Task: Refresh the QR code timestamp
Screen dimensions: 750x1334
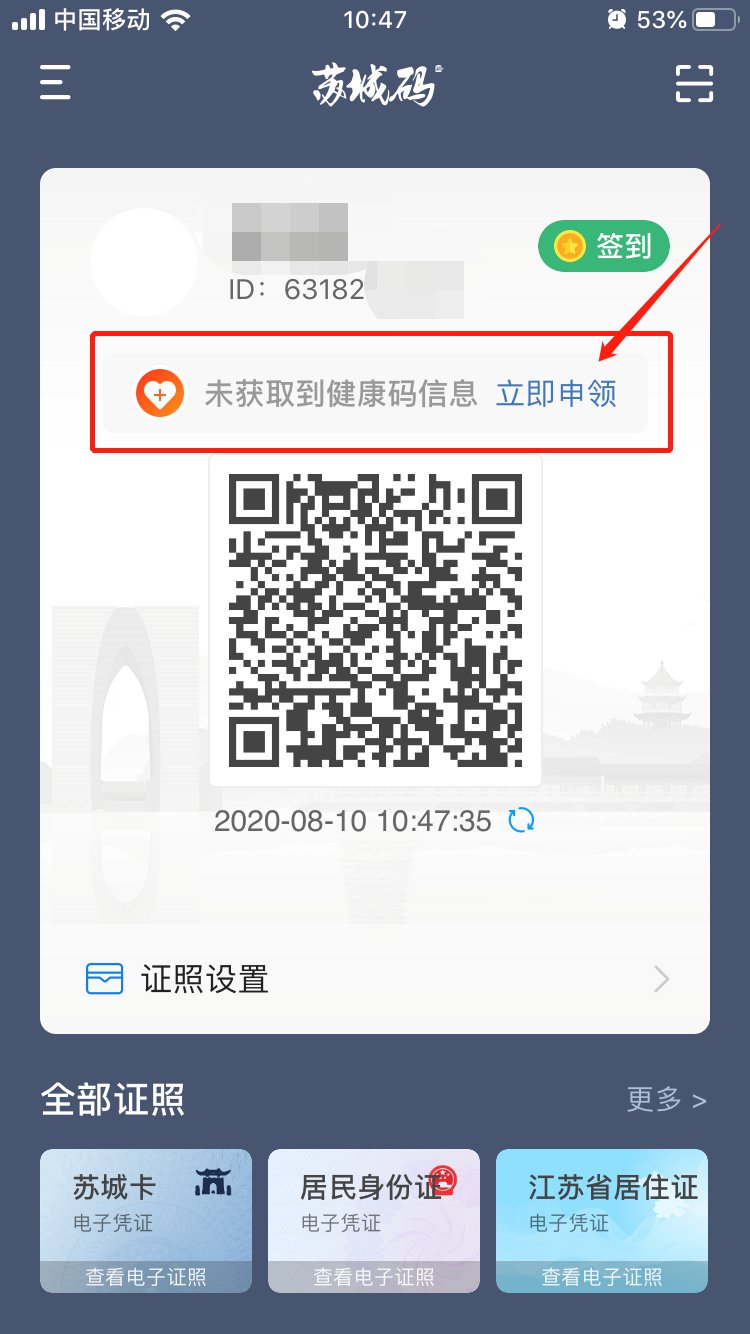Action: 522,821
